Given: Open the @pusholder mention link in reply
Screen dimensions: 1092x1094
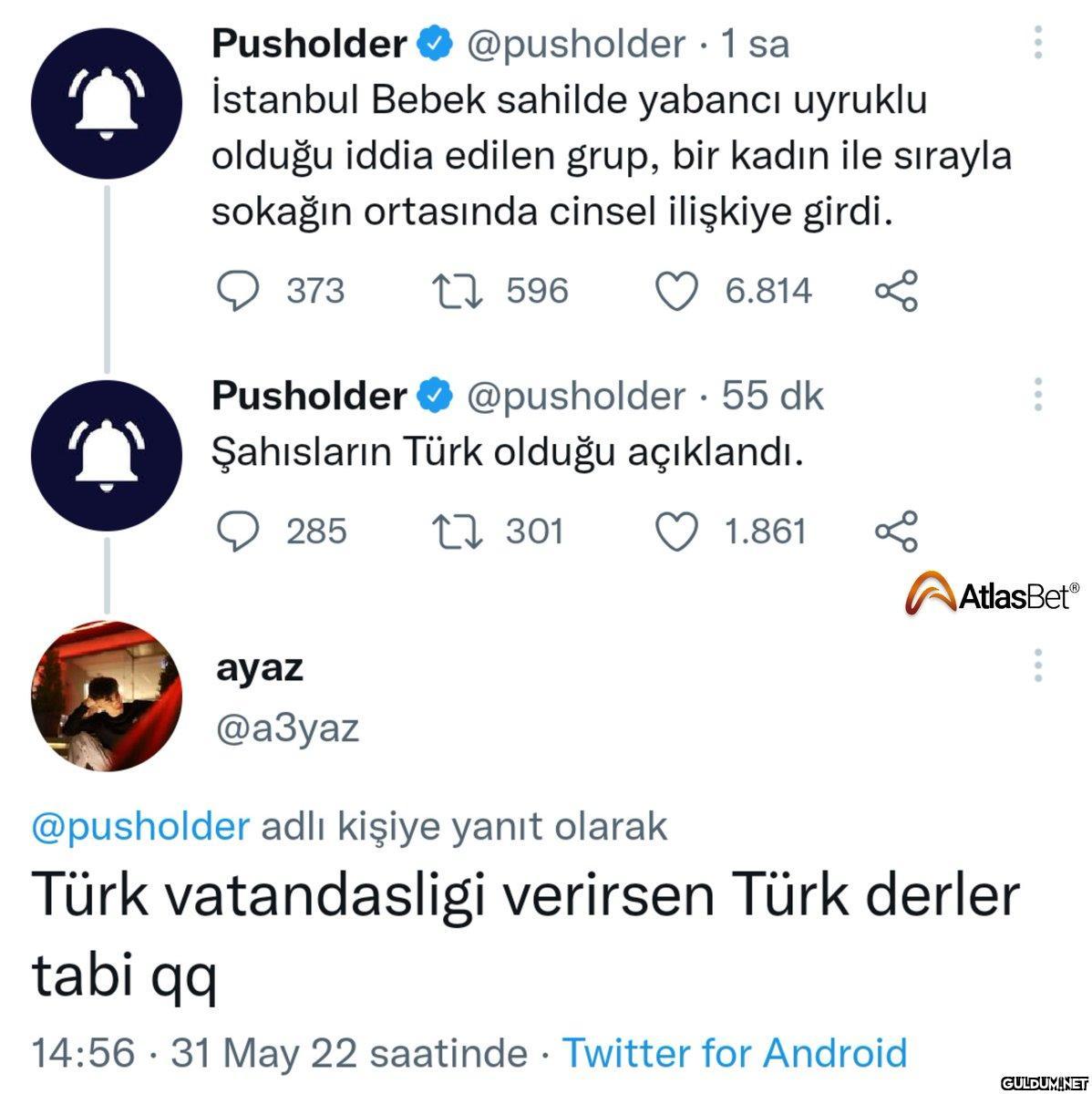Looking at the screenshot, I should point(140,826).
